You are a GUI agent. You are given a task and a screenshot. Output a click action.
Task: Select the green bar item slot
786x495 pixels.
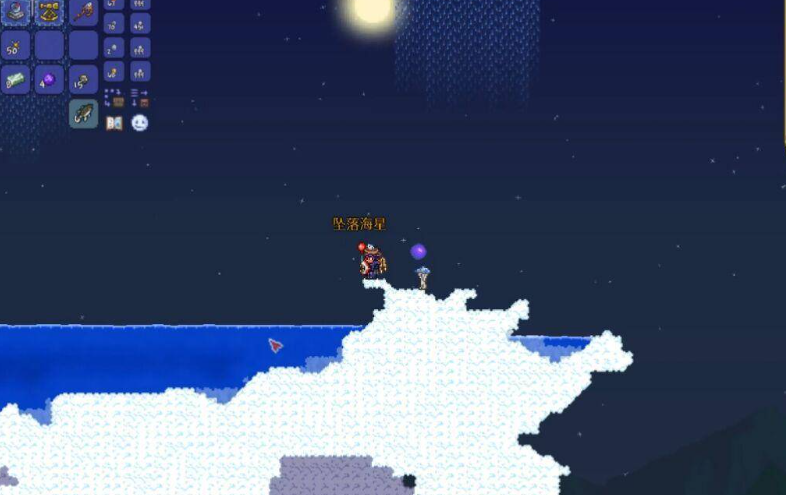16,80
